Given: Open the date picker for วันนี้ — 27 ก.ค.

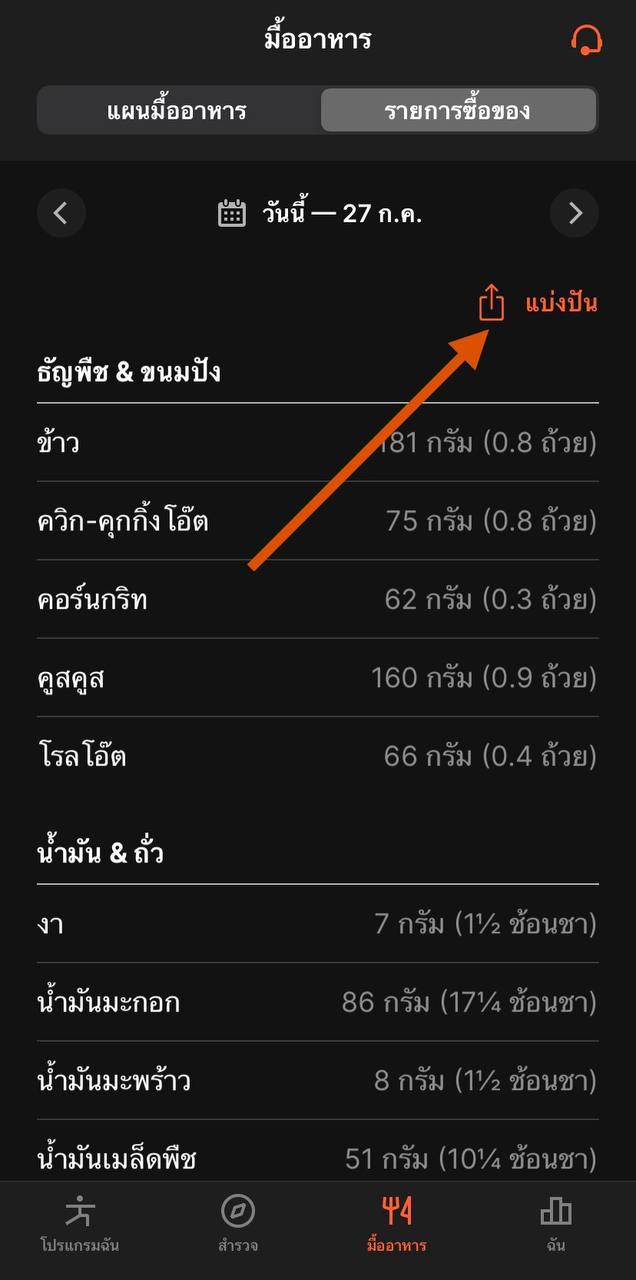Looking at the screenshot, I should click(318, 213).
